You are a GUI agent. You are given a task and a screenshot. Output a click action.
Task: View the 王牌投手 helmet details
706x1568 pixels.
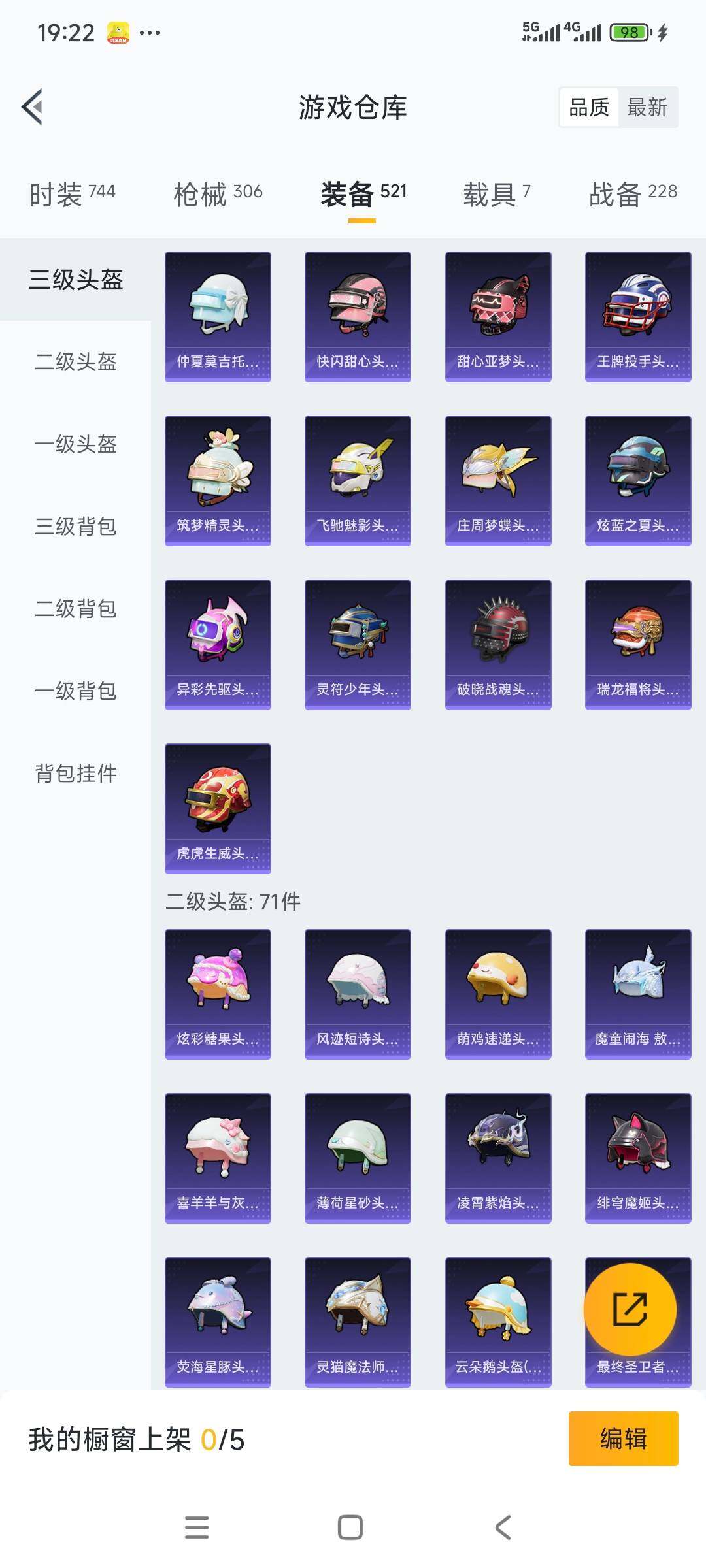coord(637,316)
